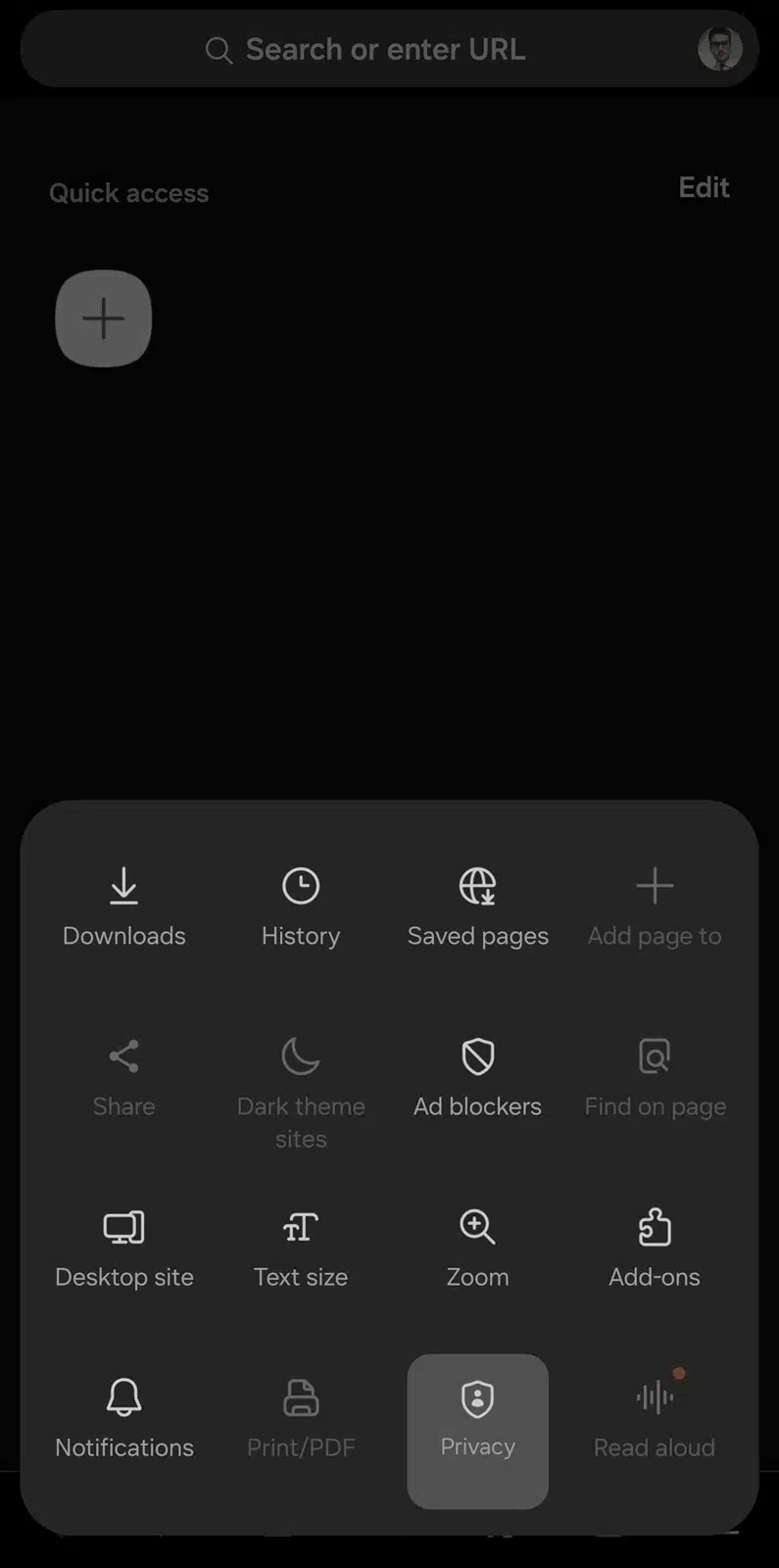Open browsing History

tap(301, 907)
